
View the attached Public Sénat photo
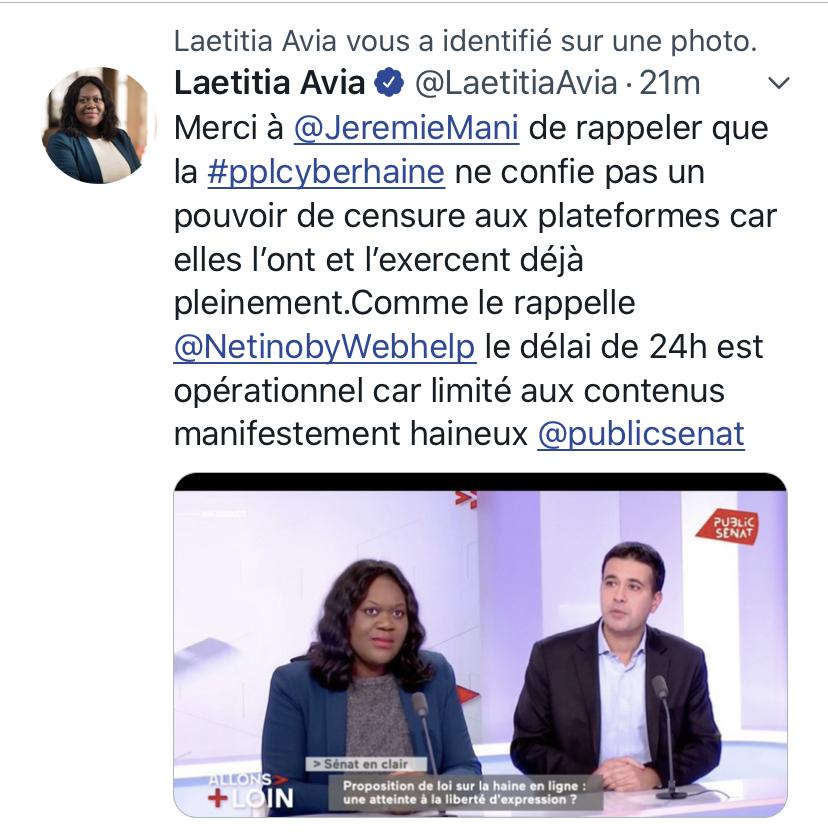pos(480,644)
